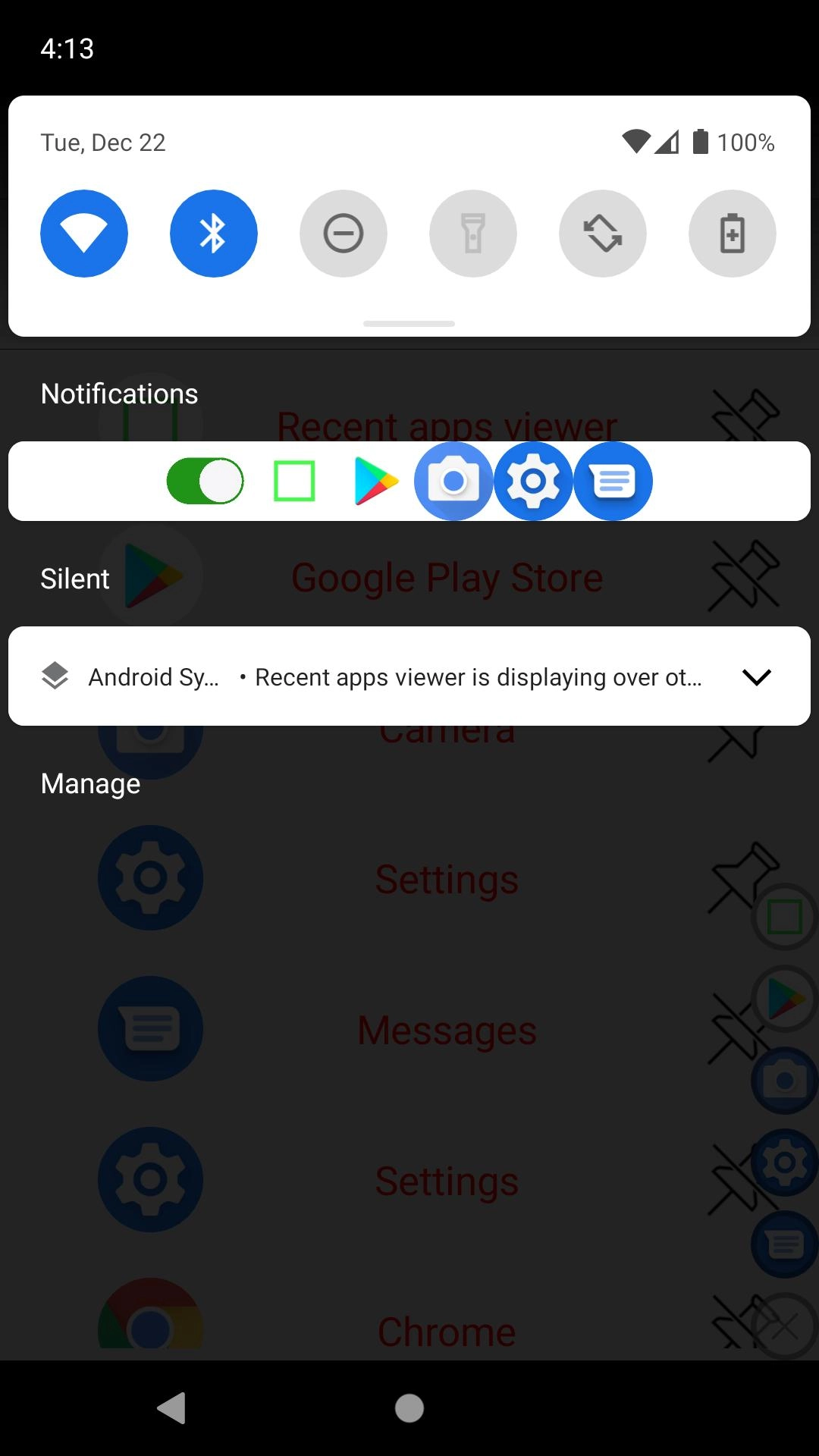The height and width of the screenshot is (1456, 819).
Task: Disable the Bluetooth quick setting
Action: click(214, 234)
